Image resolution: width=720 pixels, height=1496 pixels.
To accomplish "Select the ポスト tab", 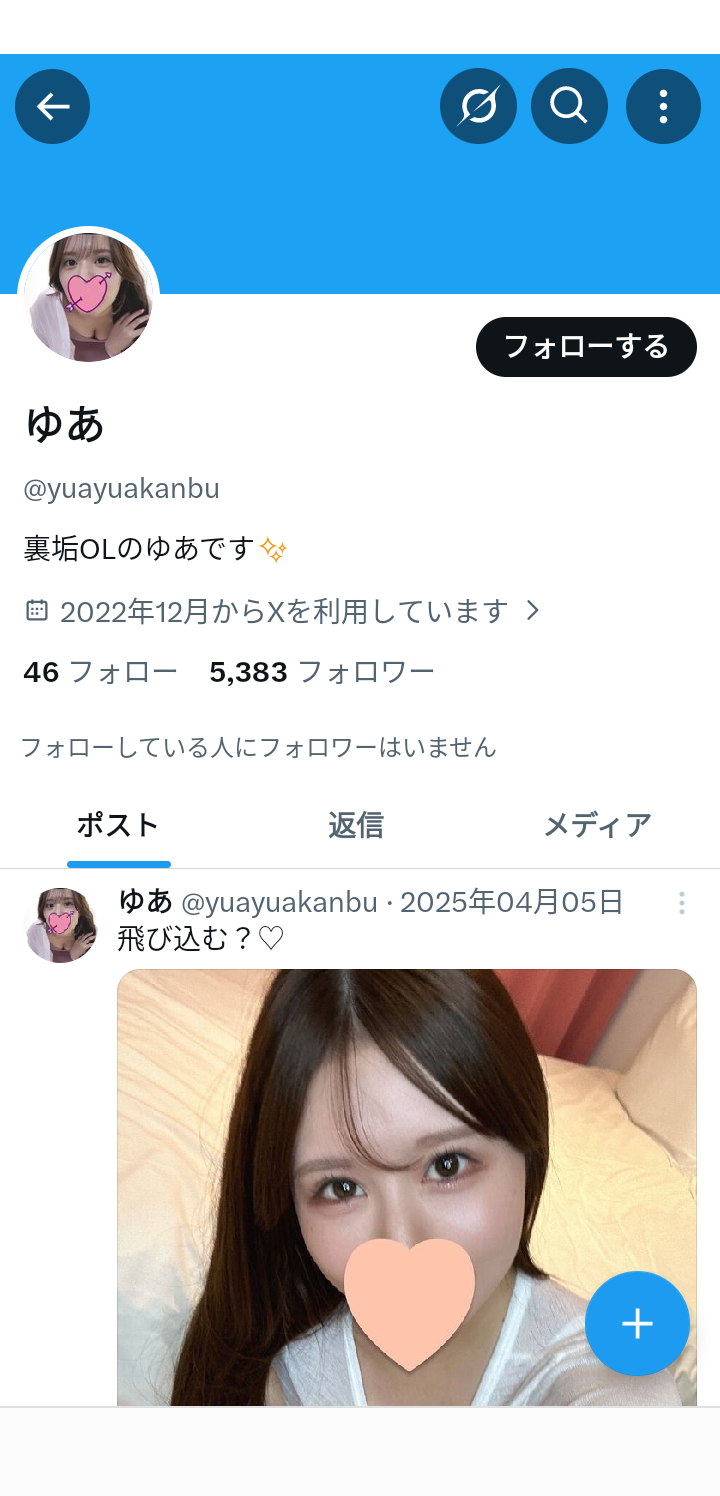I will click(118, 825).
